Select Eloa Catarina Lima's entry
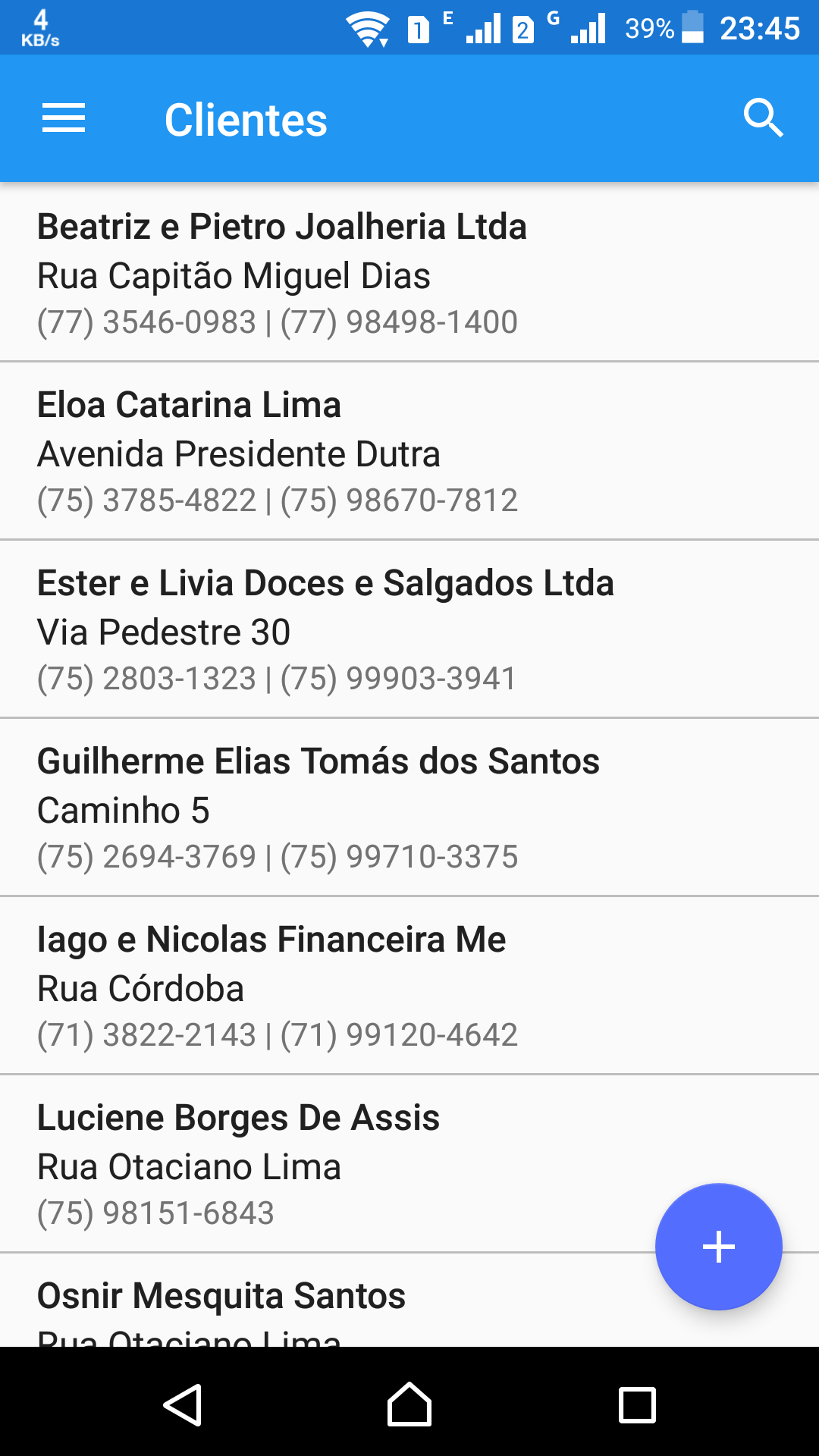This screenshot has height=1456, width=819. [x=409, y=451]
